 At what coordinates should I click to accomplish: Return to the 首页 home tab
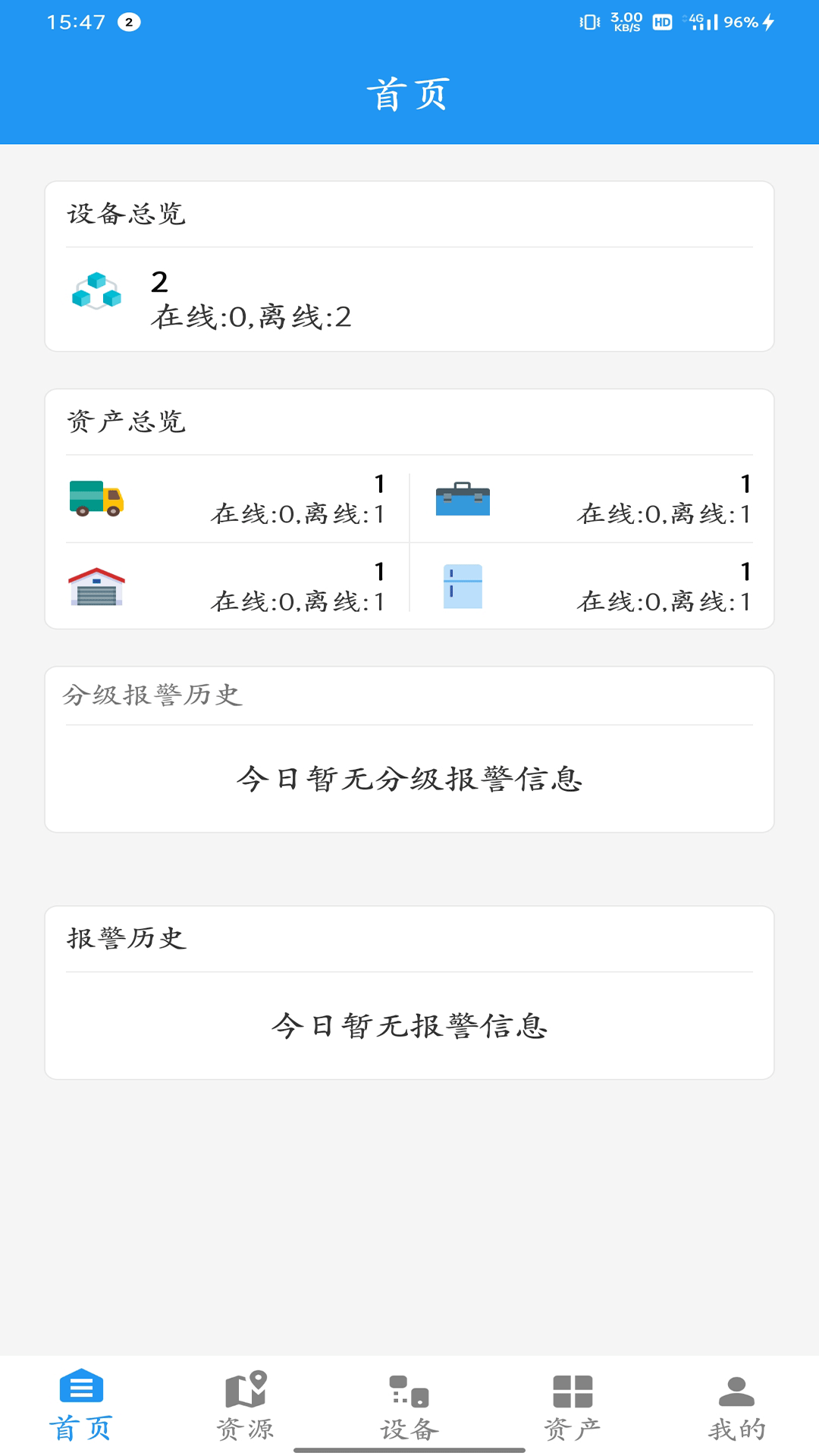(81, 1404)
